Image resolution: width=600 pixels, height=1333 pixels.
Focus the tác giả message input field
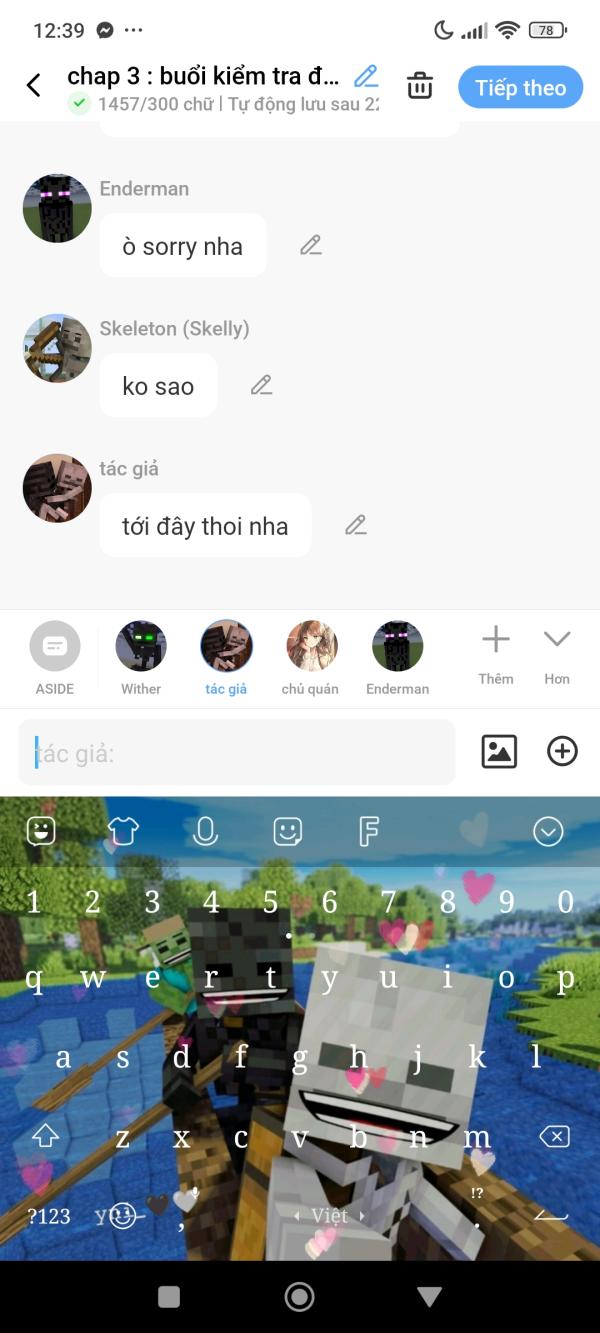237,753
